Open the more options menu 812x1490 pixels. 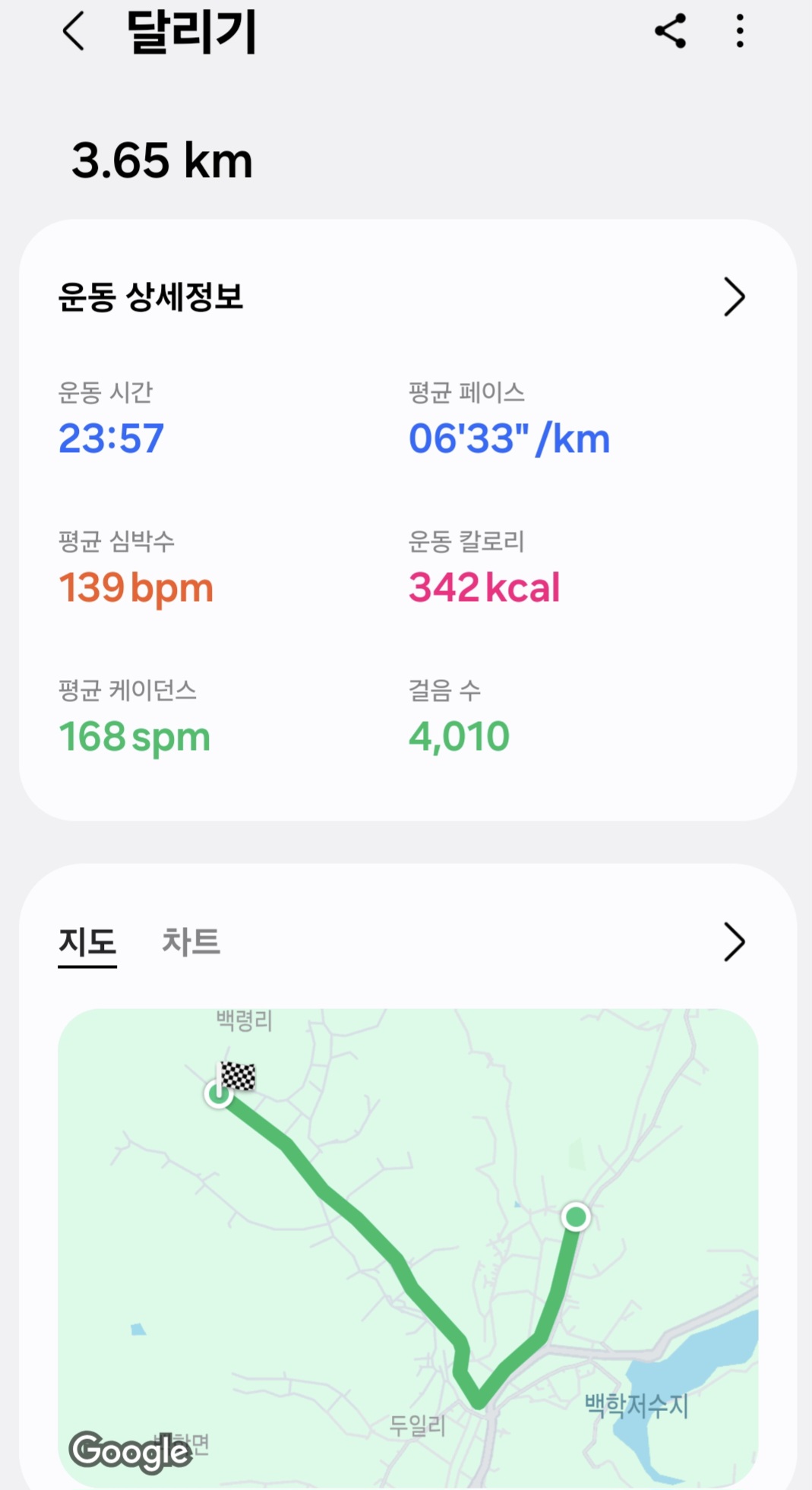click(739, 32)
